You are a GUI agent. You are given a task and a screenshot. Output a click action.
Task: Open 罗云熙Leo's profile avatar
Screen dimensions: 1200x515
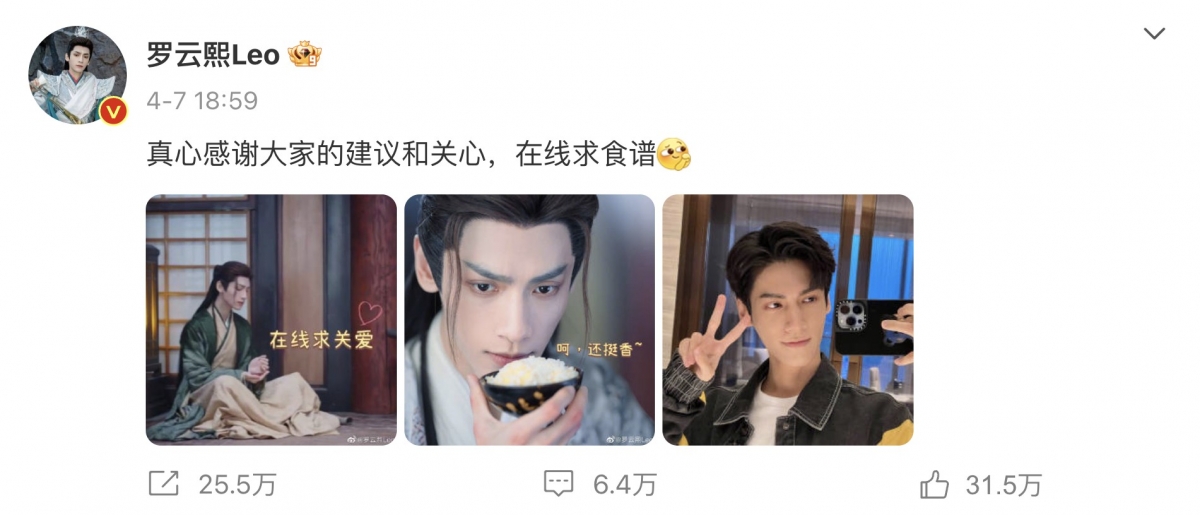click(77, 75)
